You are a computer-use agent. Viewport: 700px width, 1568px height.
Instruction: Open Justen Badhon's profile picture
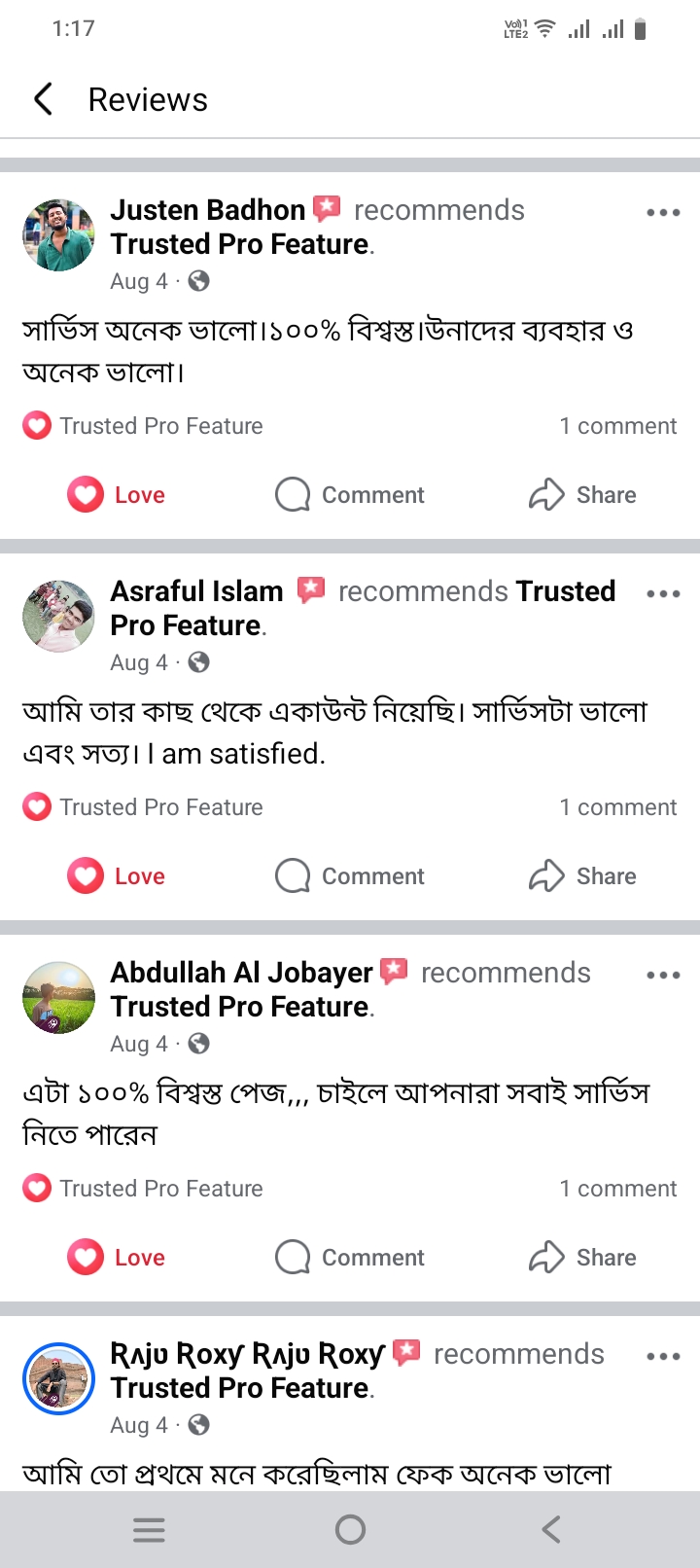coord(58,235)
